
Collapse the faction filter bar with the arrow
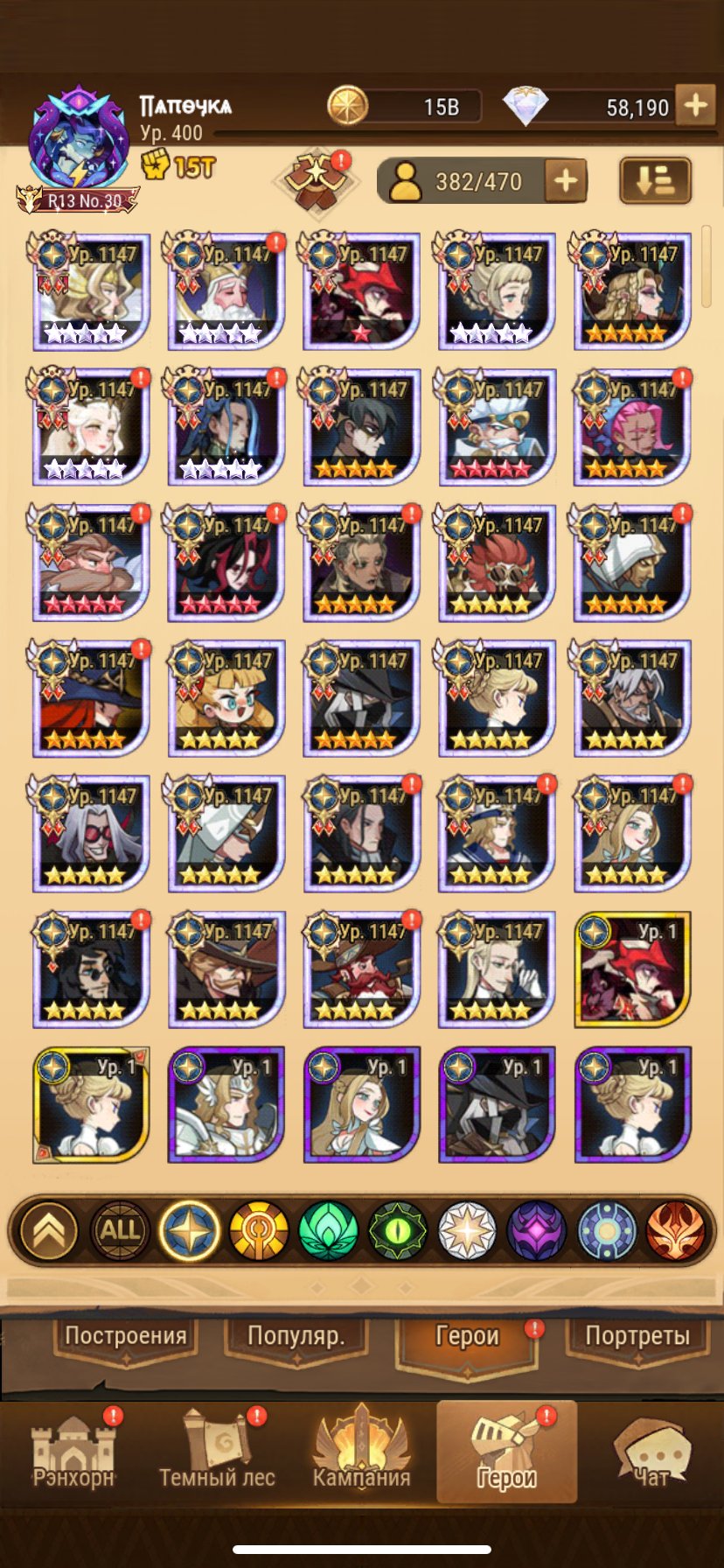tap(48, 1230)
